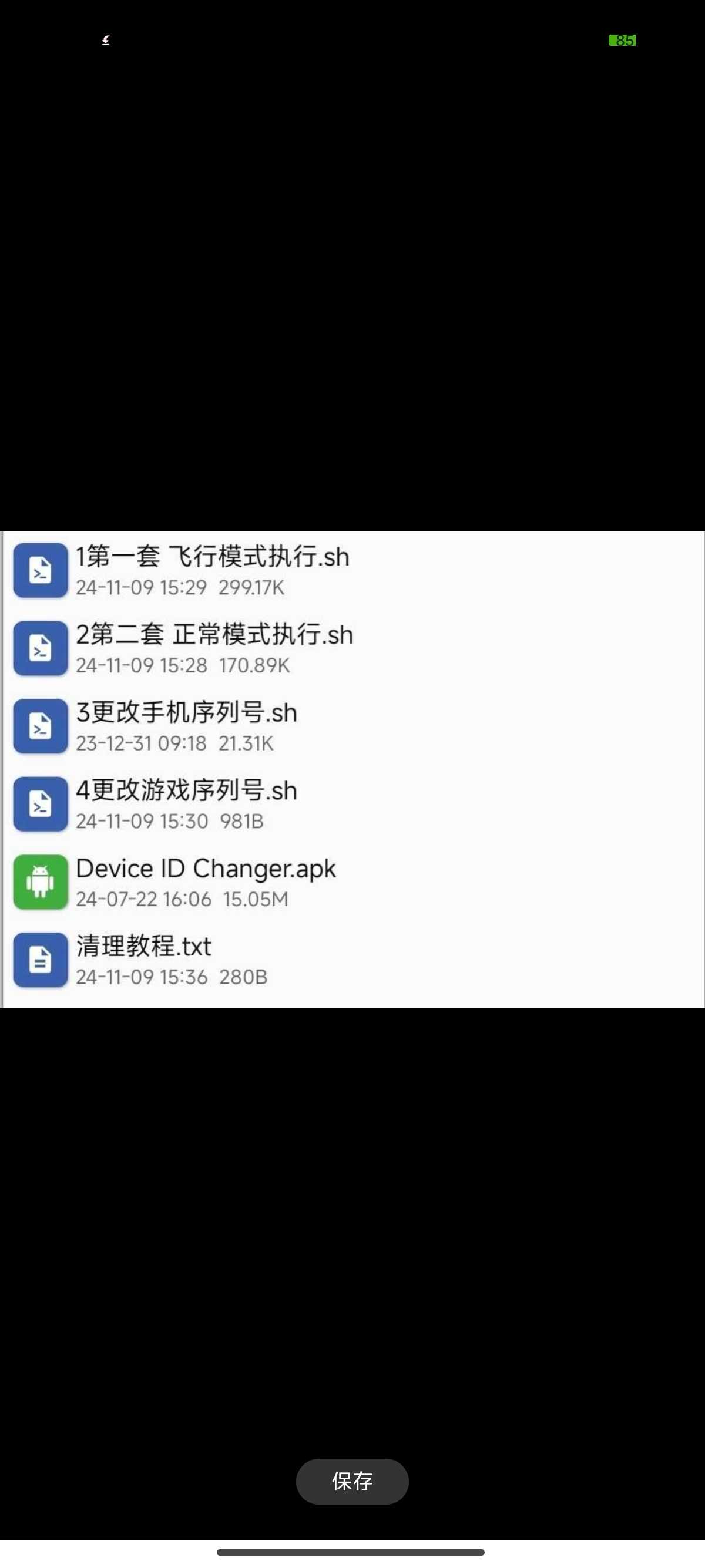This screenshot has width=705, height=1568.
Task: Tap the 保存 button
Action: point(352,1481)
